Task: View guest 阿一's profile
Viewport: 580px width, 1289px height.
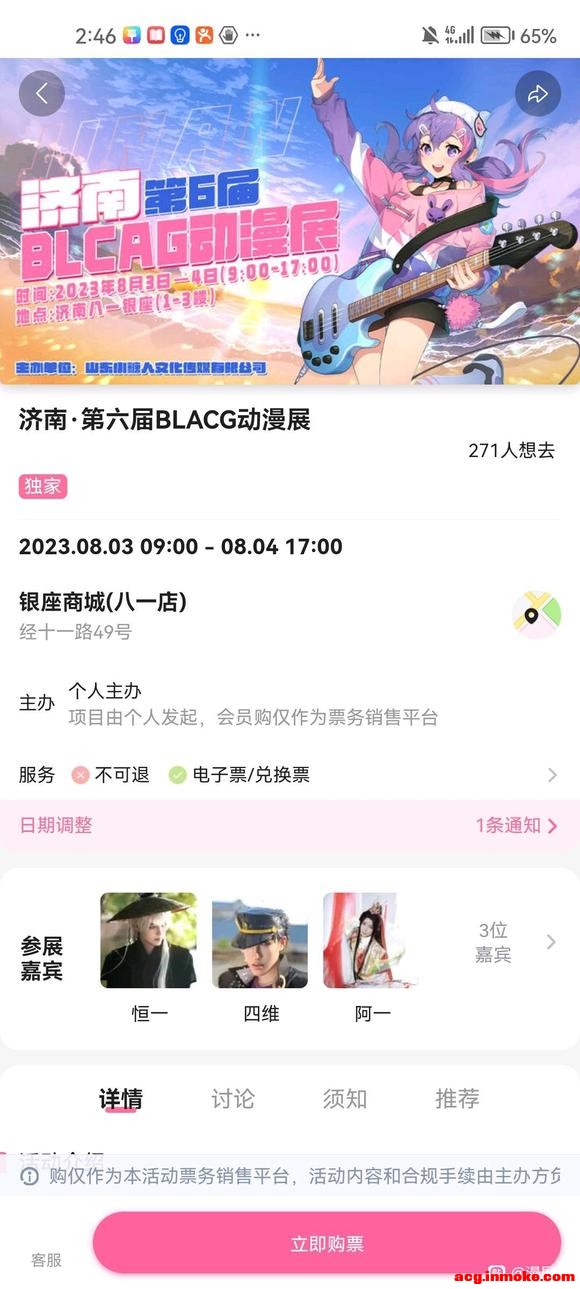Action: [x=371, y=957]
